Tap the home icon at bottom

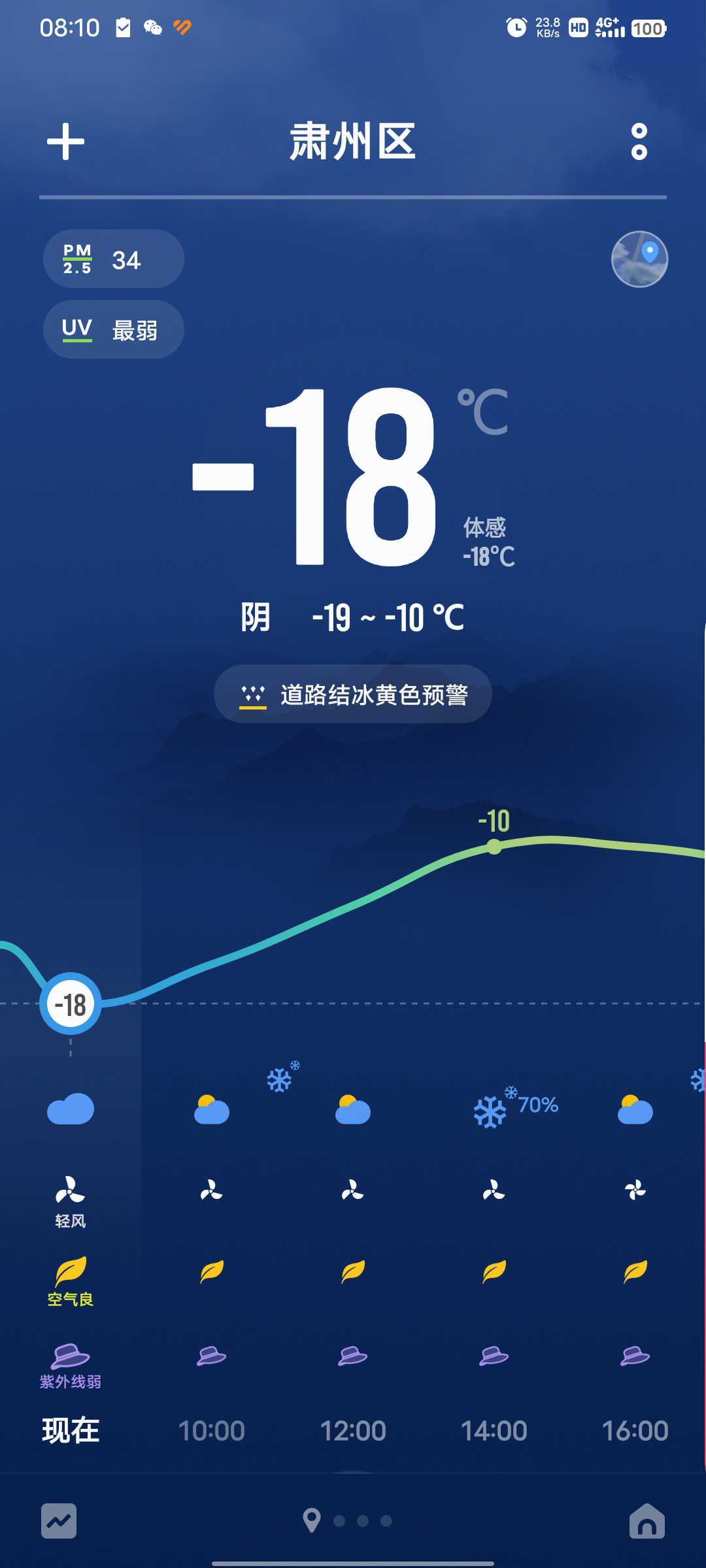(647, 1521)
